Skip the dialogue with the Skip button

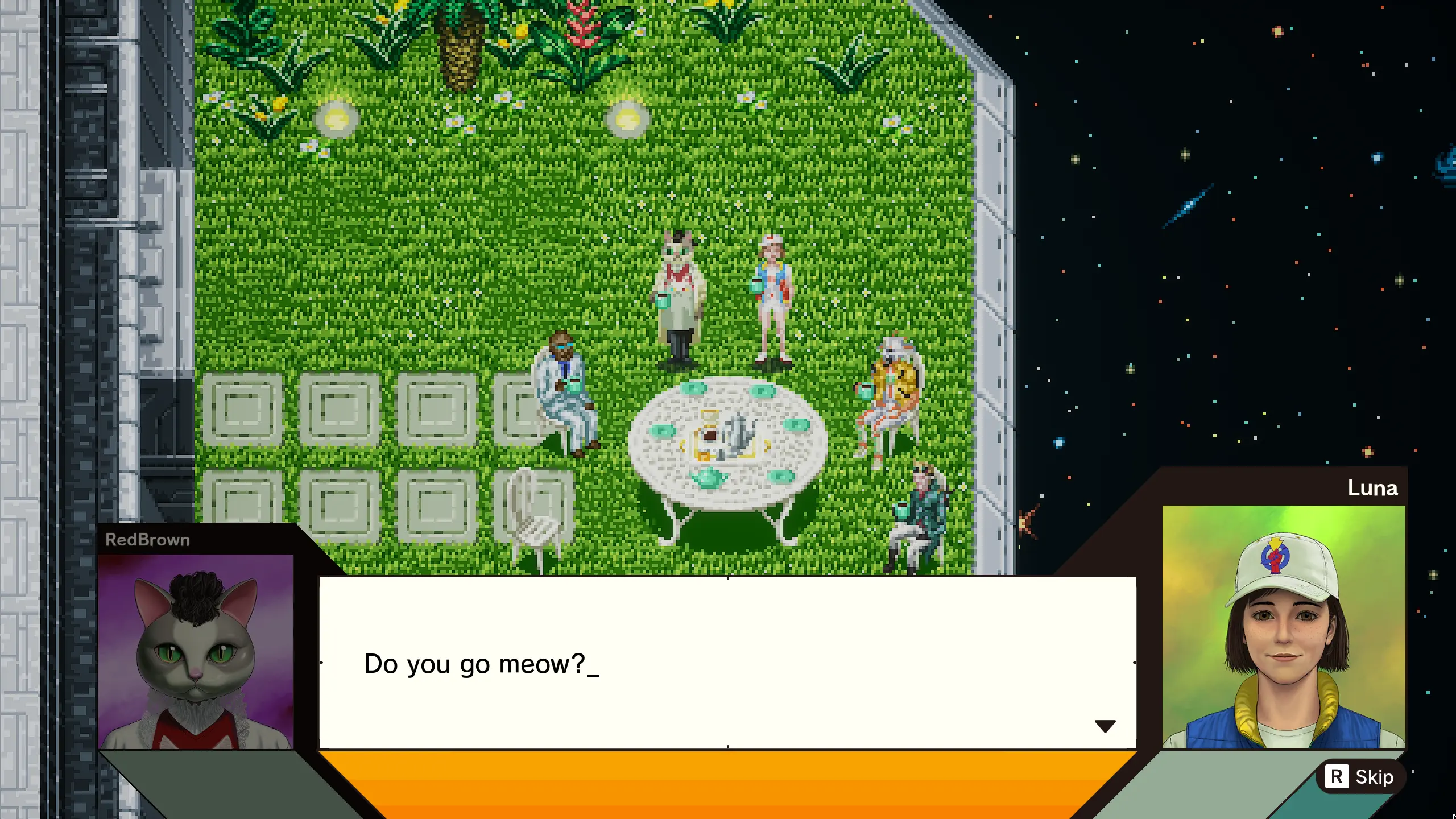[x=1360, y=777]
